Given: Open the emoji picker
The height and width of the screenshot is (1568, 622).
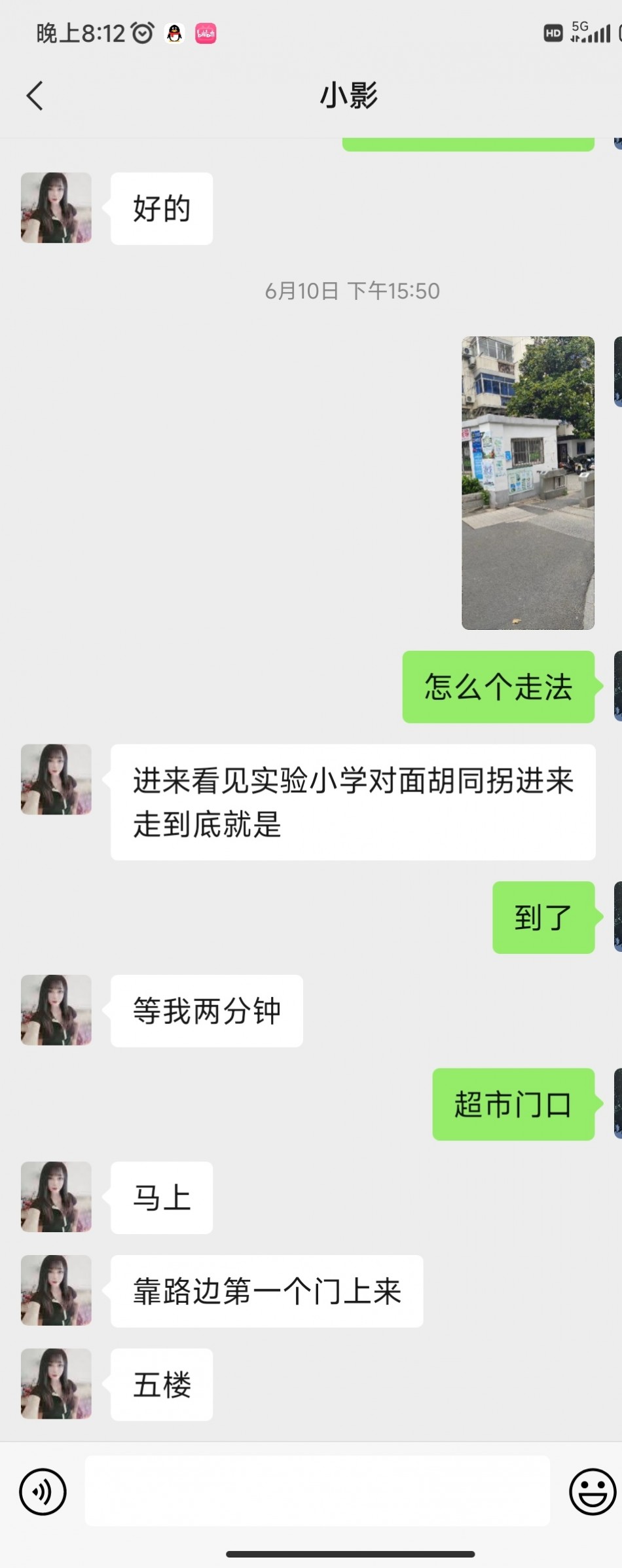Looking at the screenshot, I should pyautogui.click(x=592, y=1492).
